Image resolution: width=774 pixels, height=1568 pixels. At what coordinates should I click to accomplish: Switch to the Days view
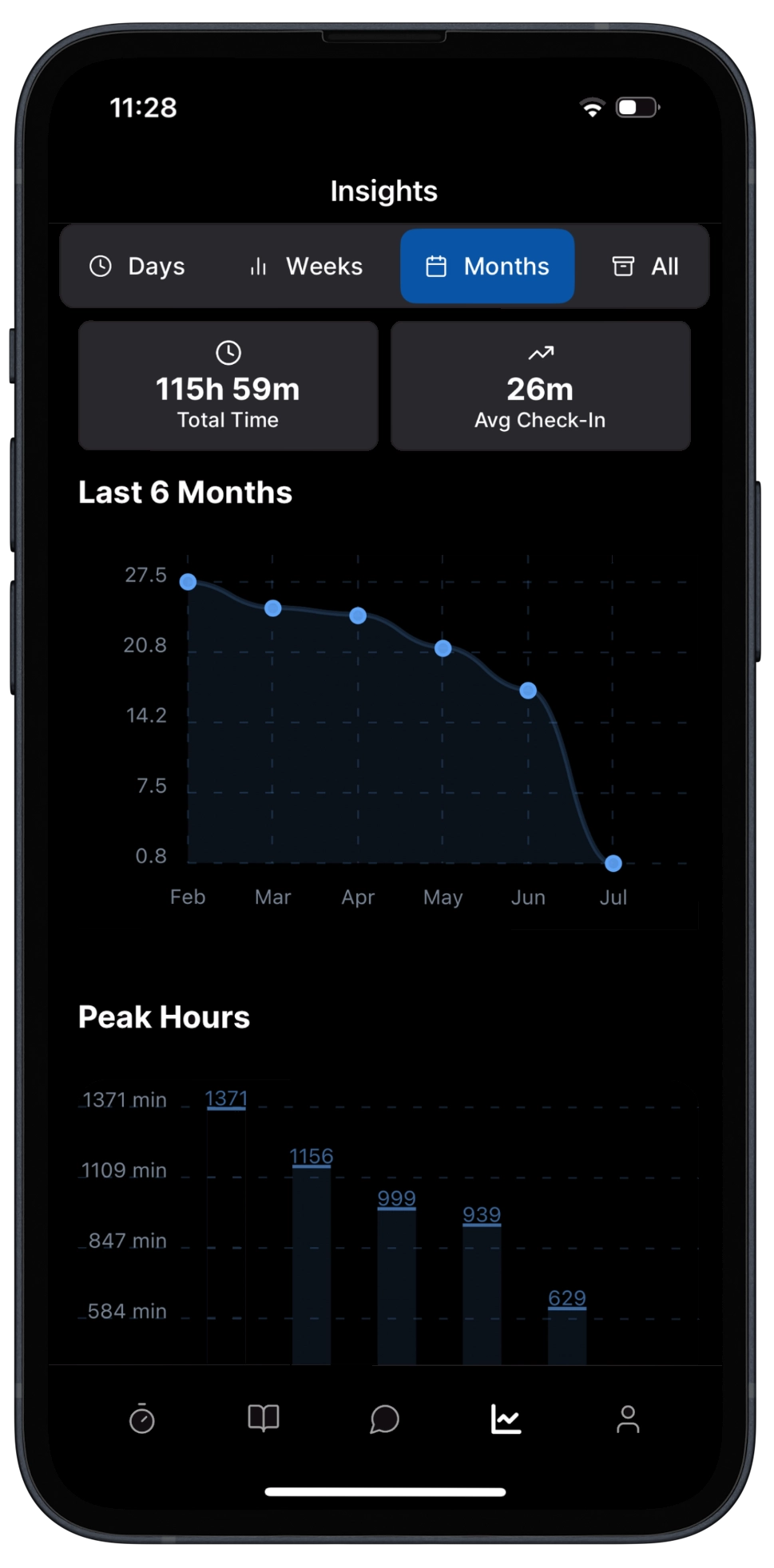(x=137, y=267)
